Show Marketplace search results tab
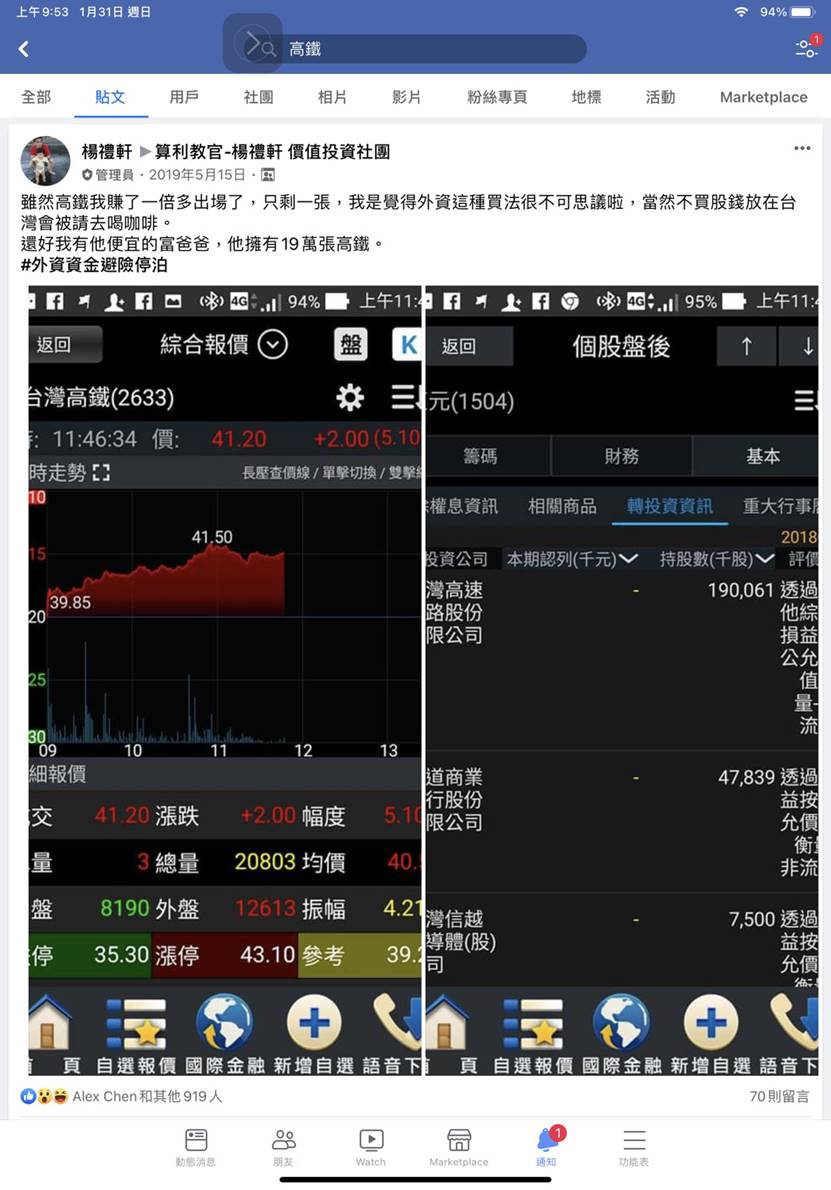 (763, 97)
